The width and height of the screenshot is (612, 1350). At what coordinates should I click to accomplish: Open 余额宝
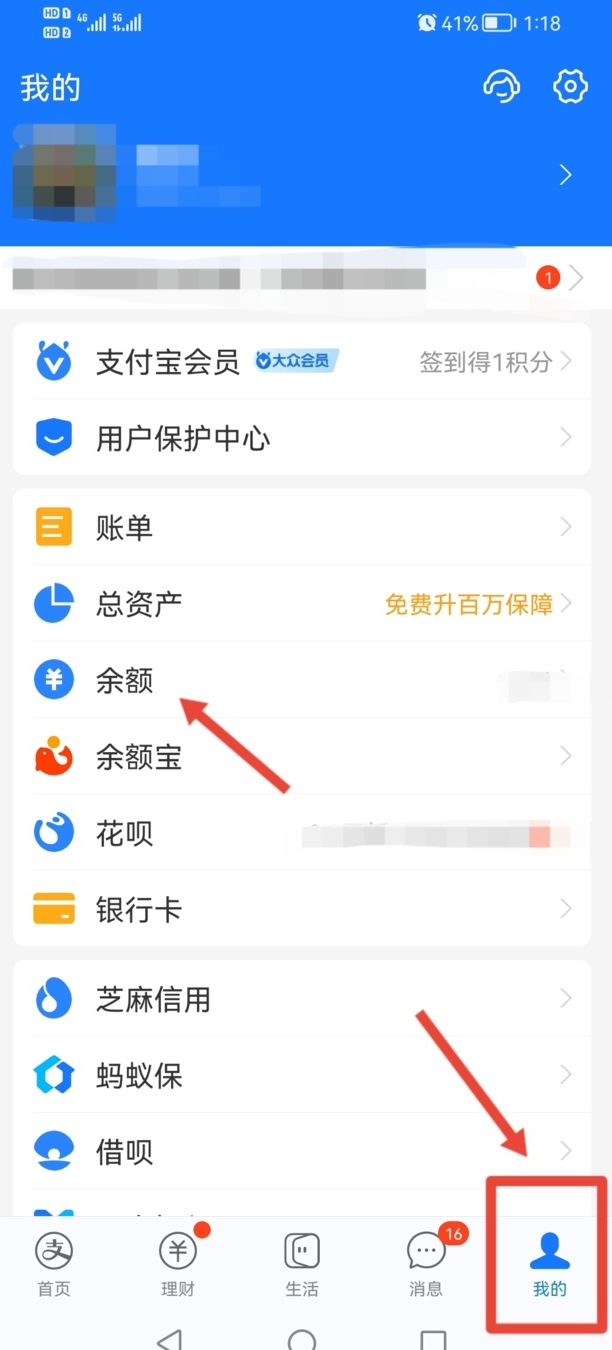pyautogui.click(x=300, y=757)
